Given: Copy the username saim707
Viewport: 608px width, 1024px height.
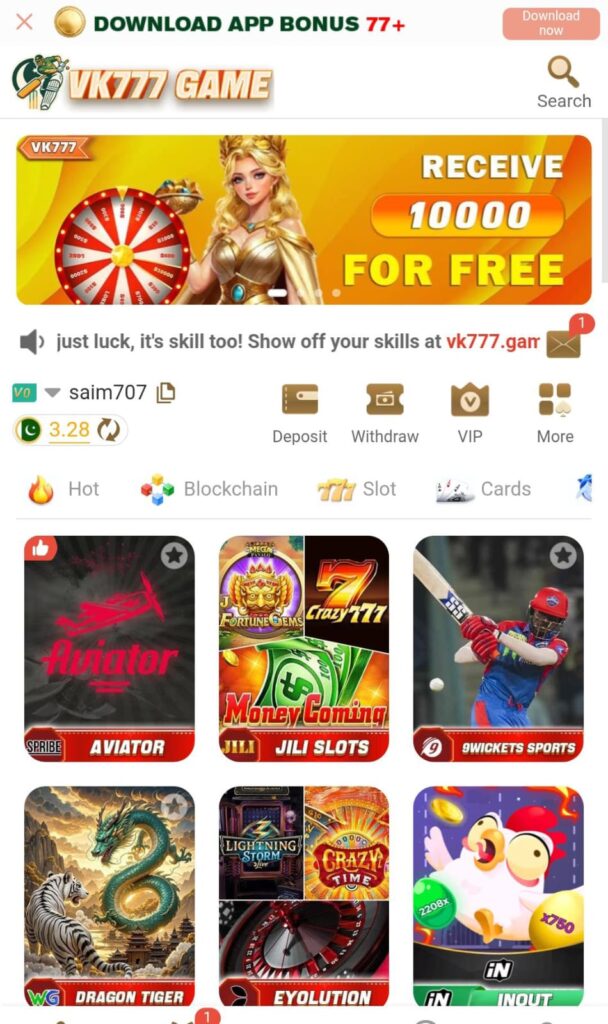Looking at the screenshot, I should point(166,392).
